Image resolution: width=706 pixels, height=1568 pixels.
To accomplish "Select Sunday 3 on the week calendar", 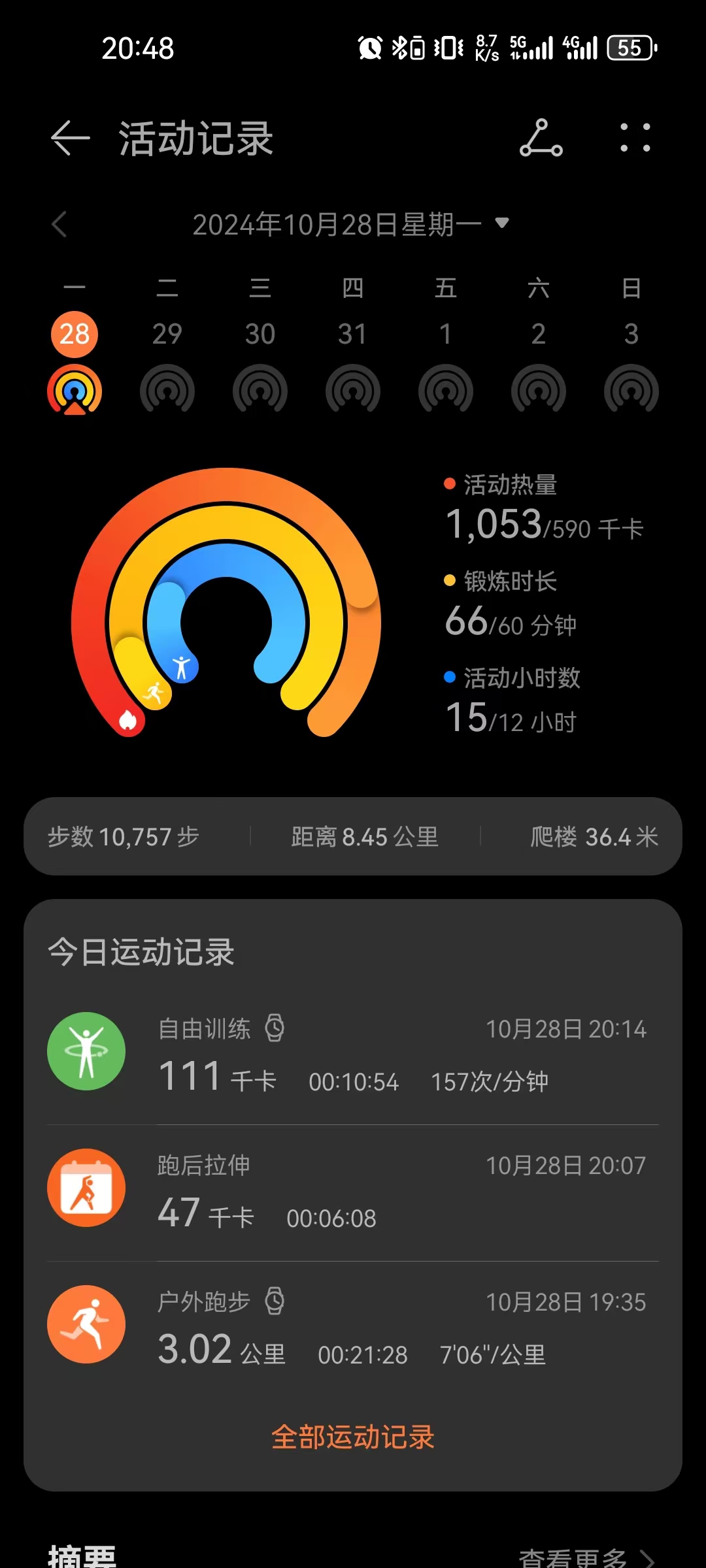I will tap(631, 334).
